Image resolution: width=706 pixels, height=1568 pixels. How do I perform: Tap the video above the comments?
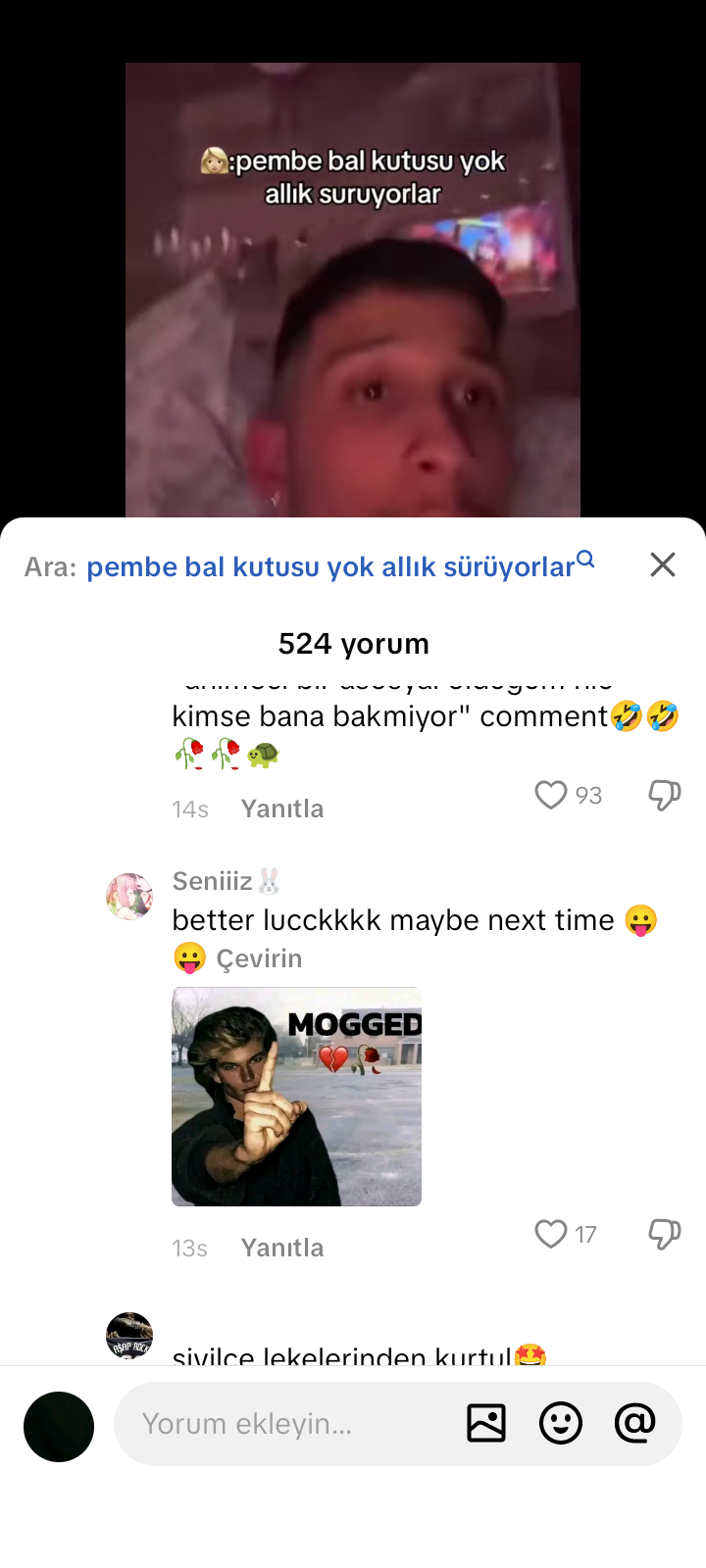[353, 290]
